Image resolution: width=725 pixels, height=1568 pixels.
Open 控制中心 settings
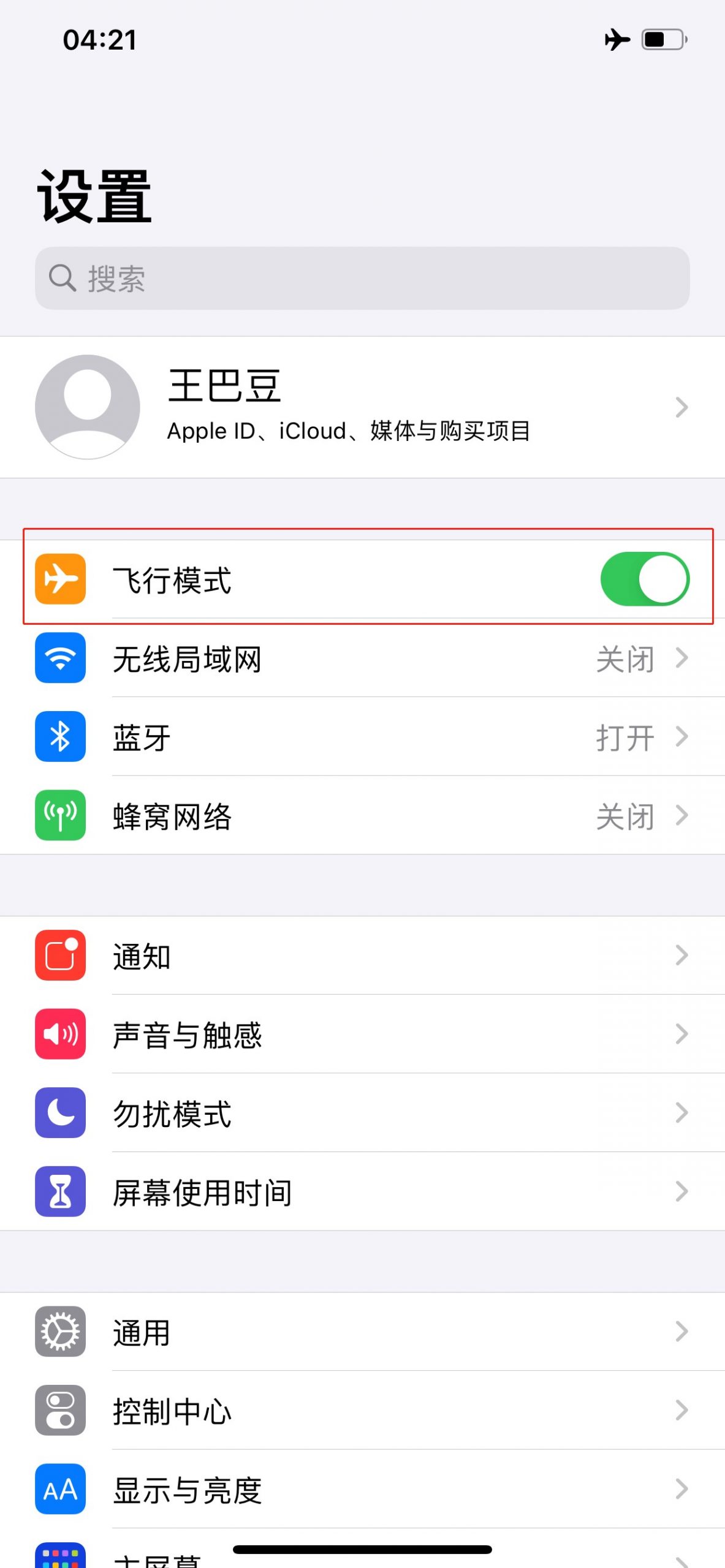pos(362,1411)
